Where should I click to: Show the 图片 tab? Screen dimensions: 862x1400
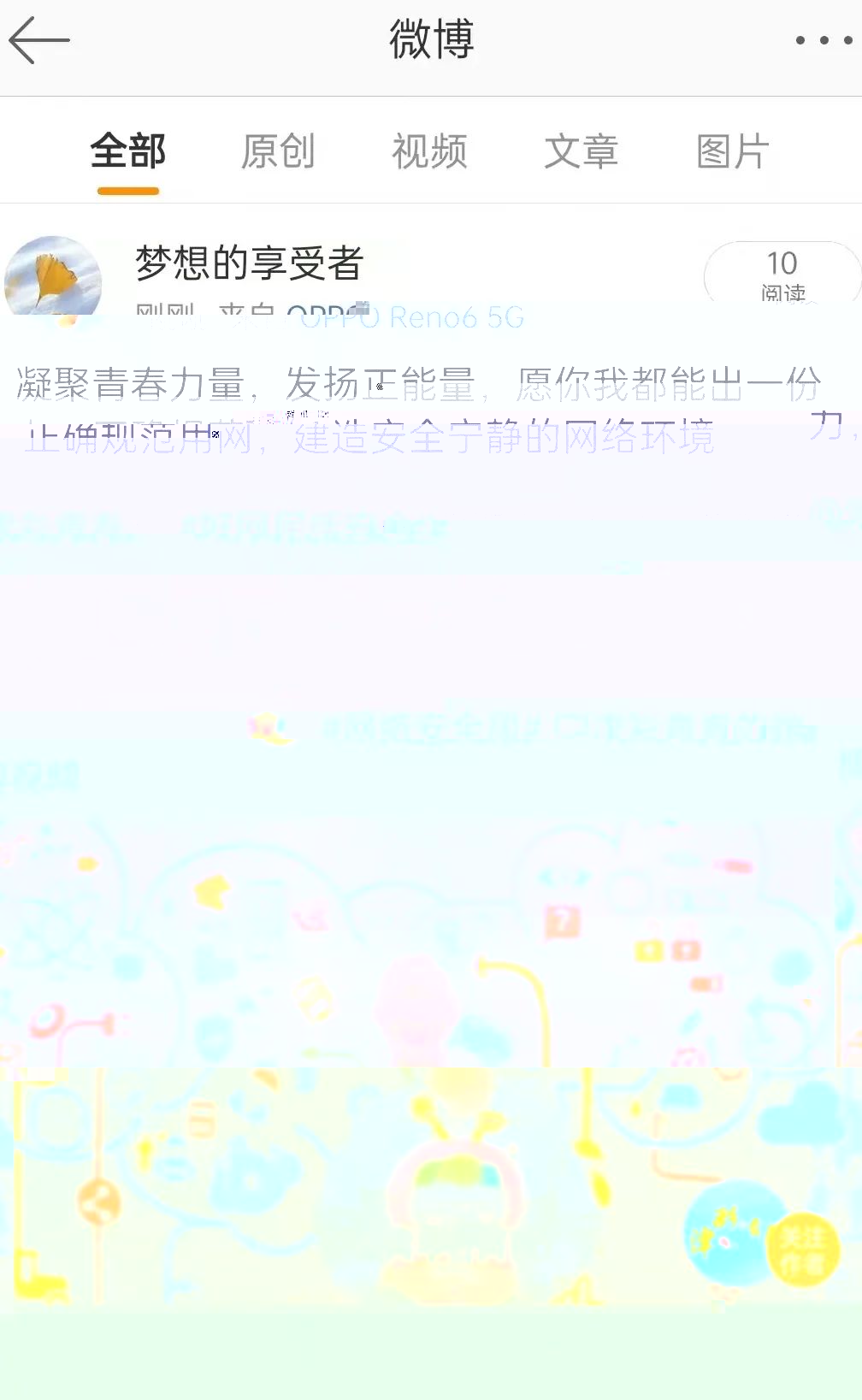732,151
